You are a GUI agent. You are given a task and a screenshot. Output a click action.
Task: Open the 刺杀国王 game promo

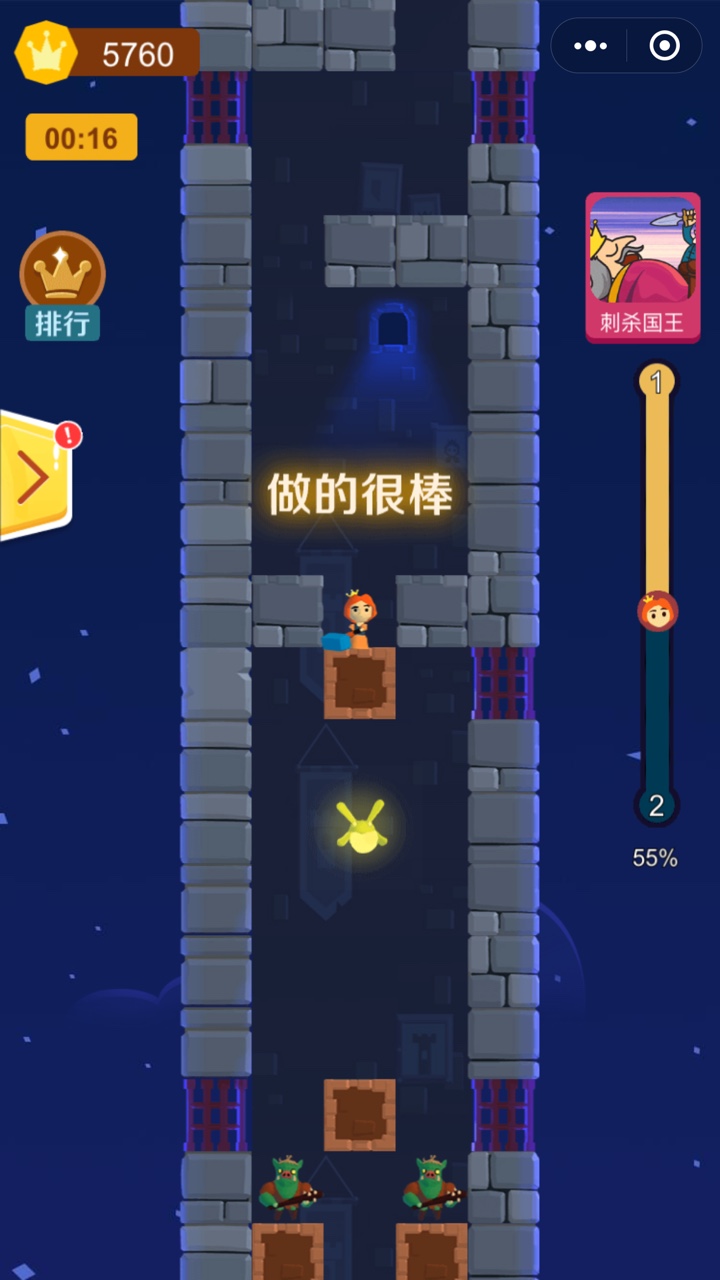click(x=642, y=267)
